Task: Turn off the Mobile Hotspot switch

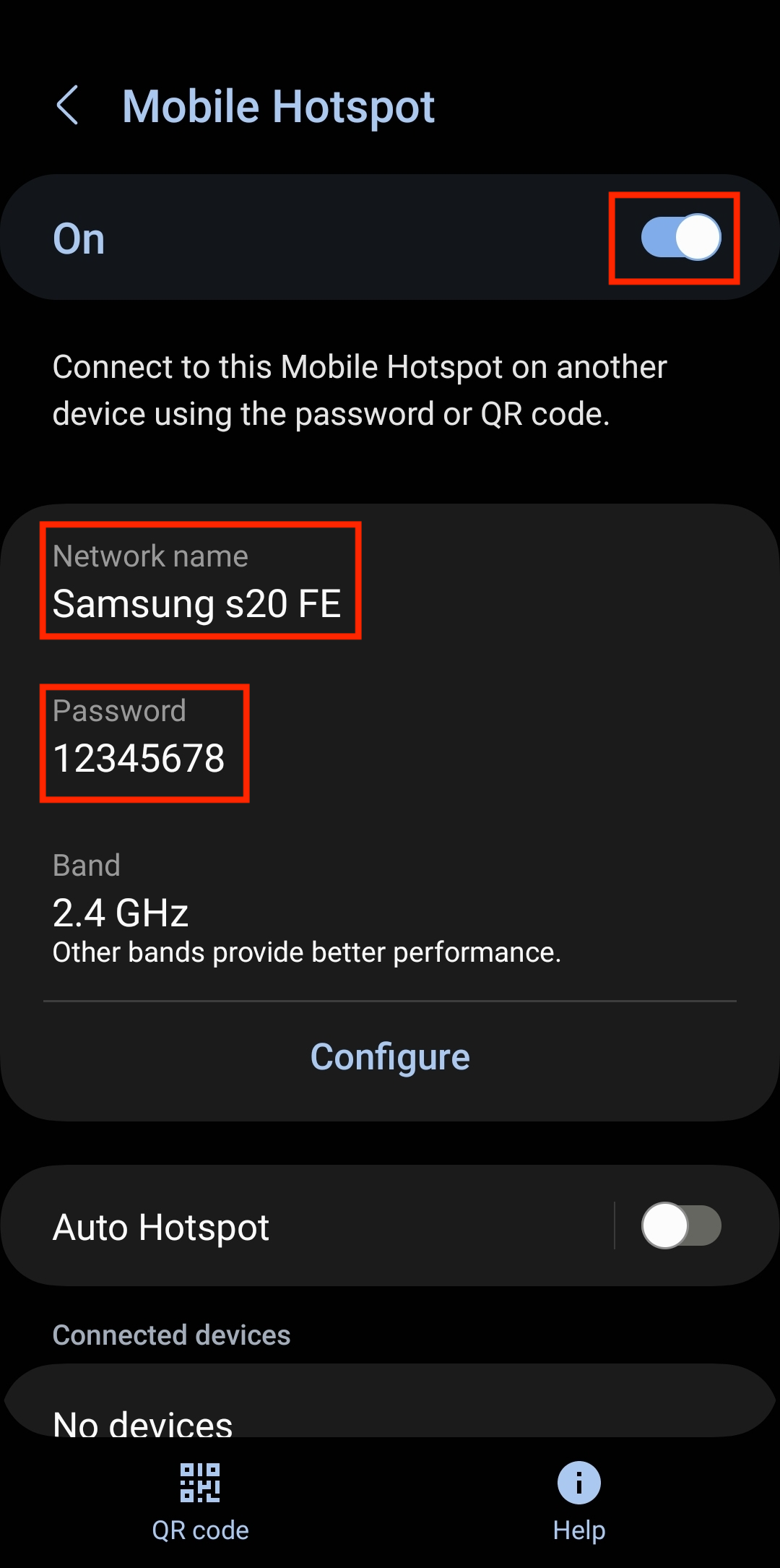Action: point(680,237)
